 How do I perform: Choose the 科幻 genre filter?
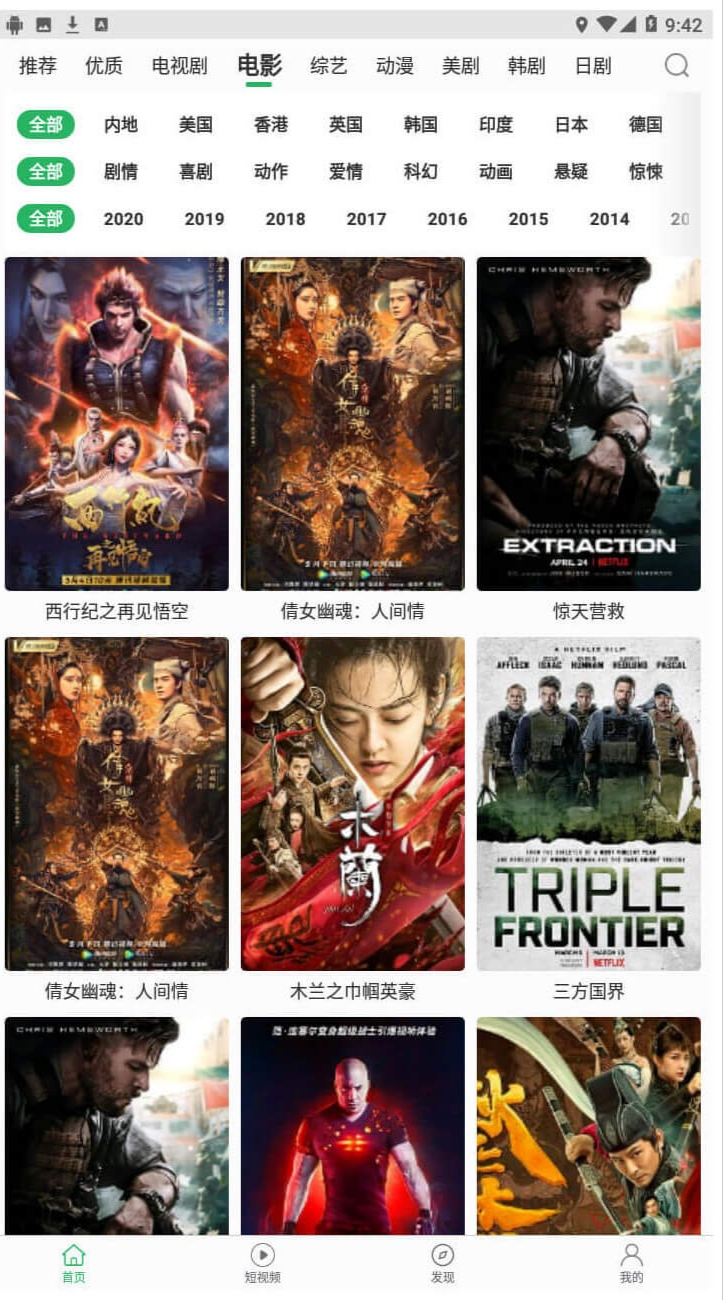pos(421,172)
